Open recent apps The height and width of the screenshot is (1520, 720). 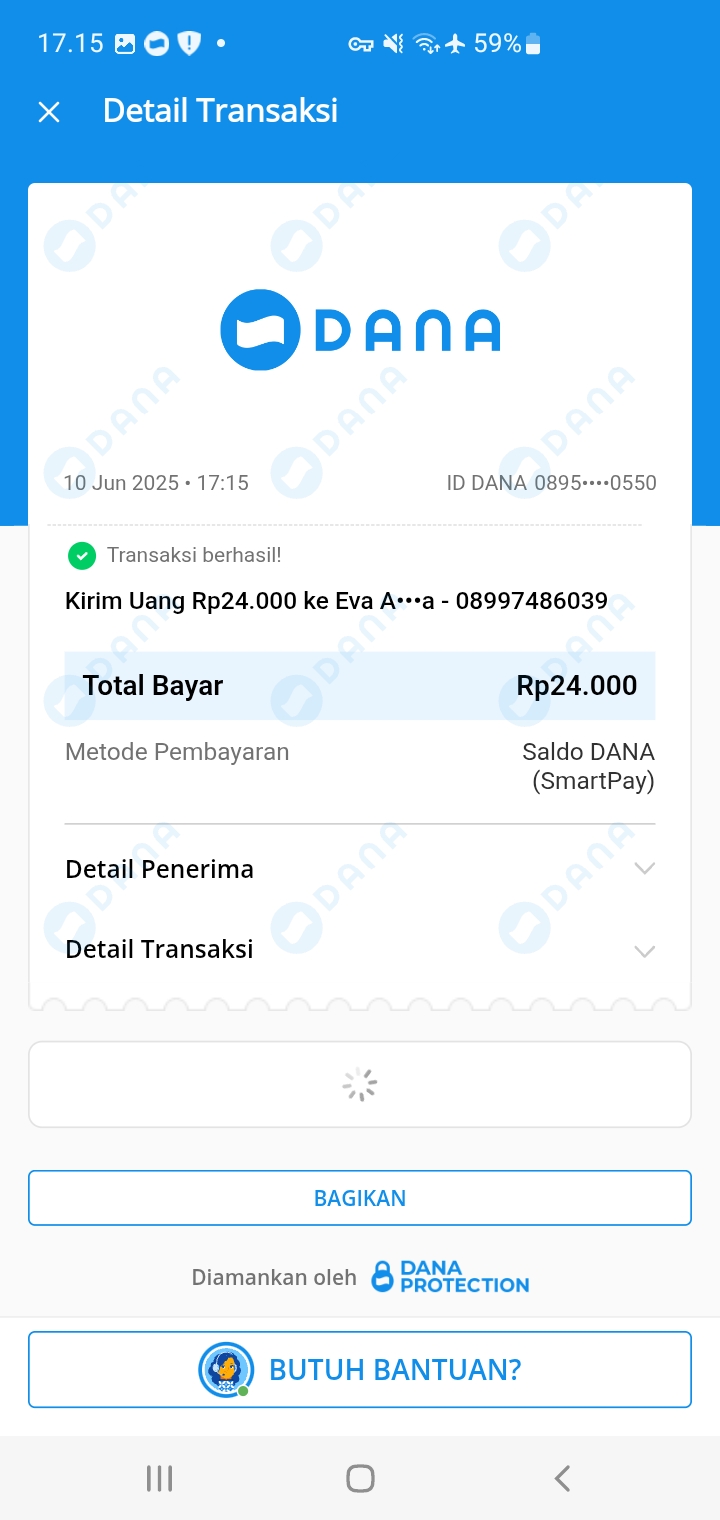159,1478
